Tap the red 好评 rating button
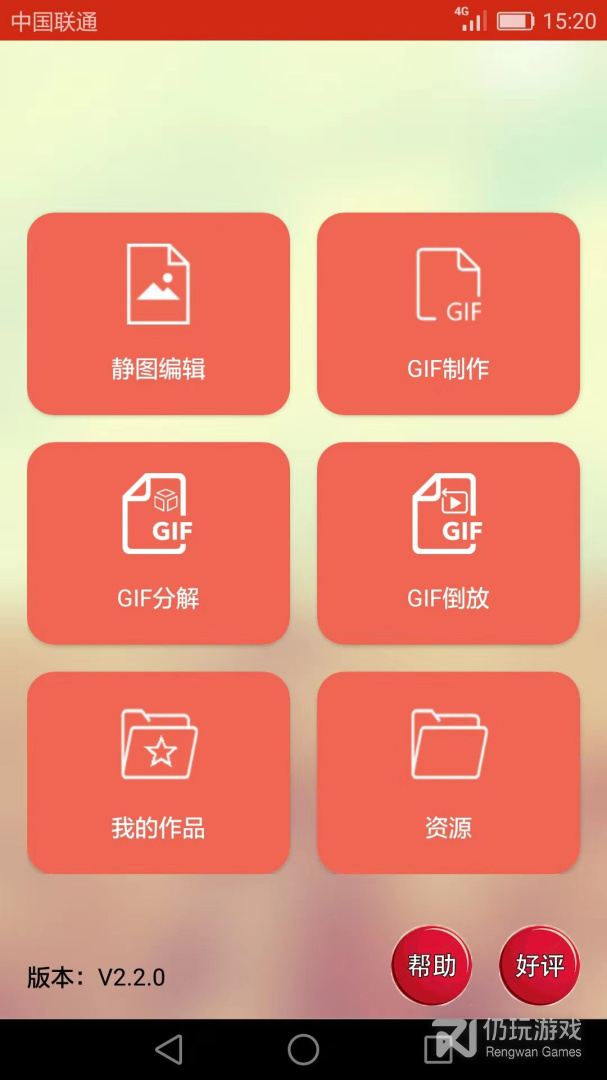The height and width of the screenshot is (1080, 607). 539,966
